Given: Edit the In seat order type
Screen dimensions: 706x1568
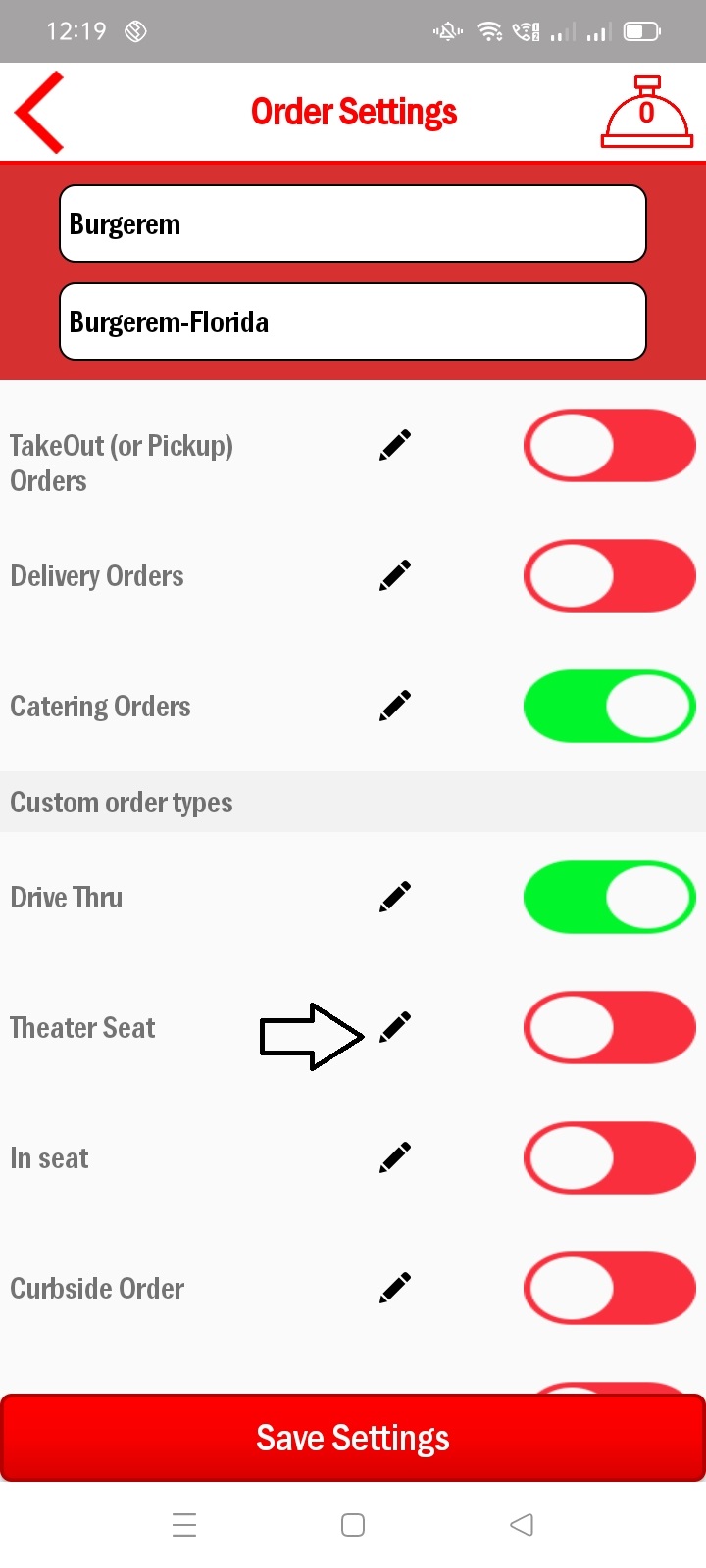Looking at the screenshot, I should tap(395, 1157).
